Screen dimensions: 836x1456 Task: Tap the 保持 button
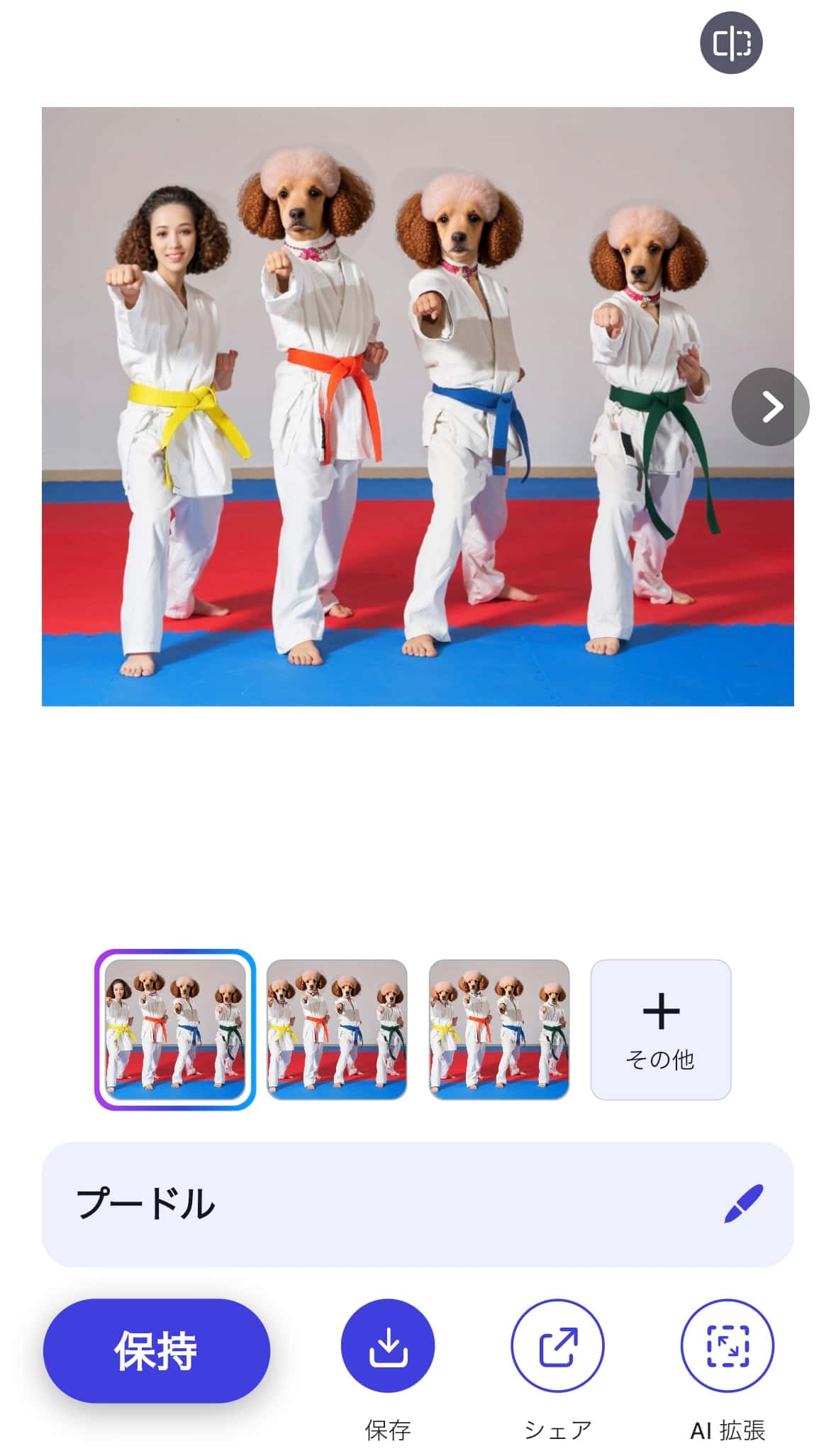pos(157,1350)
